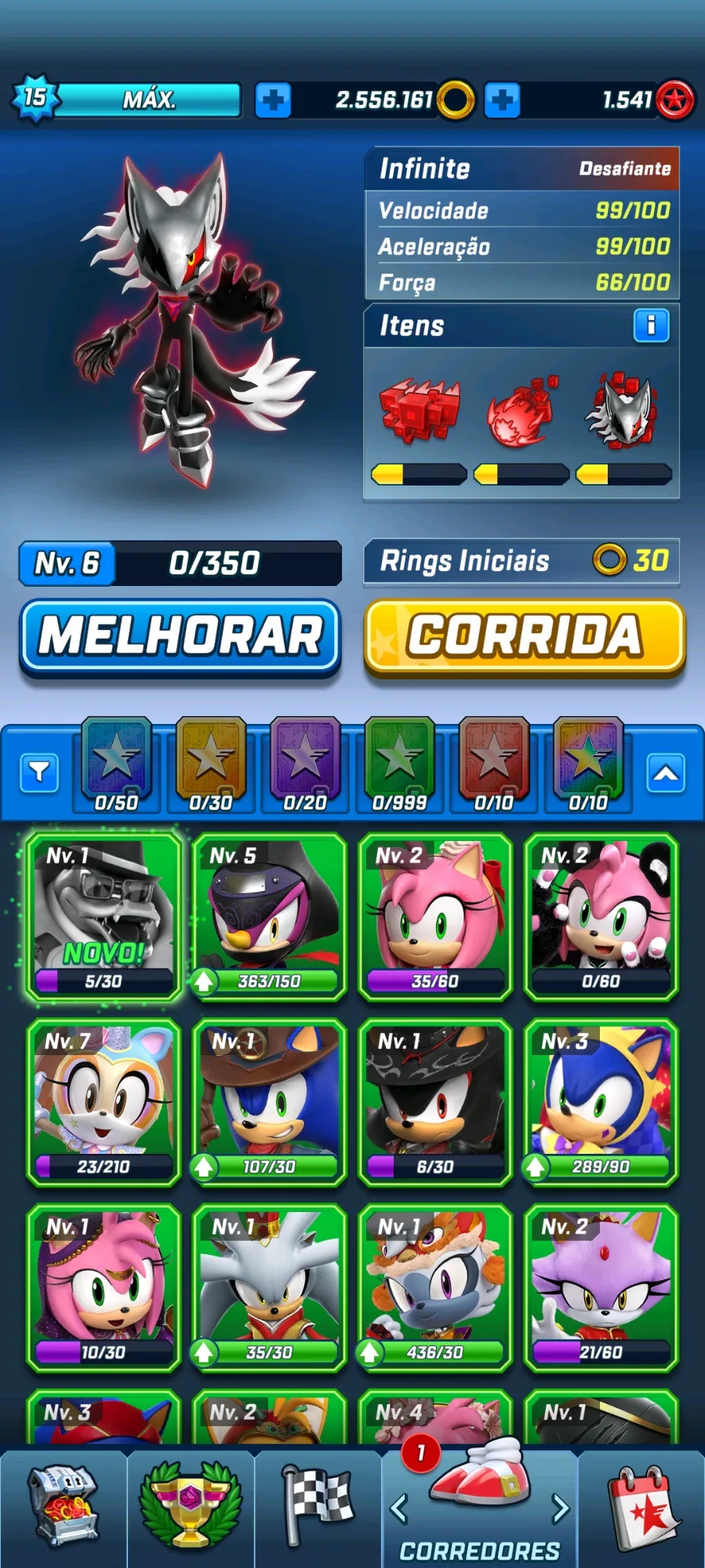Select Sonic card with 289/90
The height and width of the screenshot is (1568, 705).
click(601, 1101)
